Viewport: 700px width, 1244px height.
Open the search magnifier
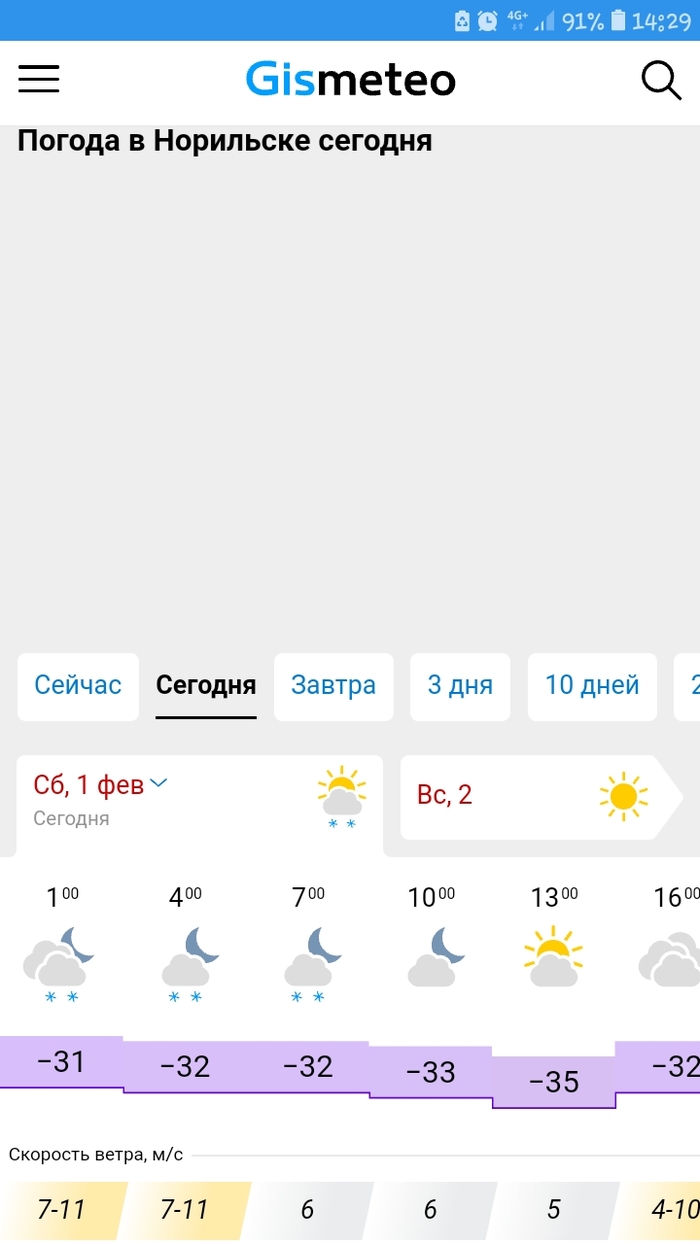pyautogui.click(x=661, y=80)
